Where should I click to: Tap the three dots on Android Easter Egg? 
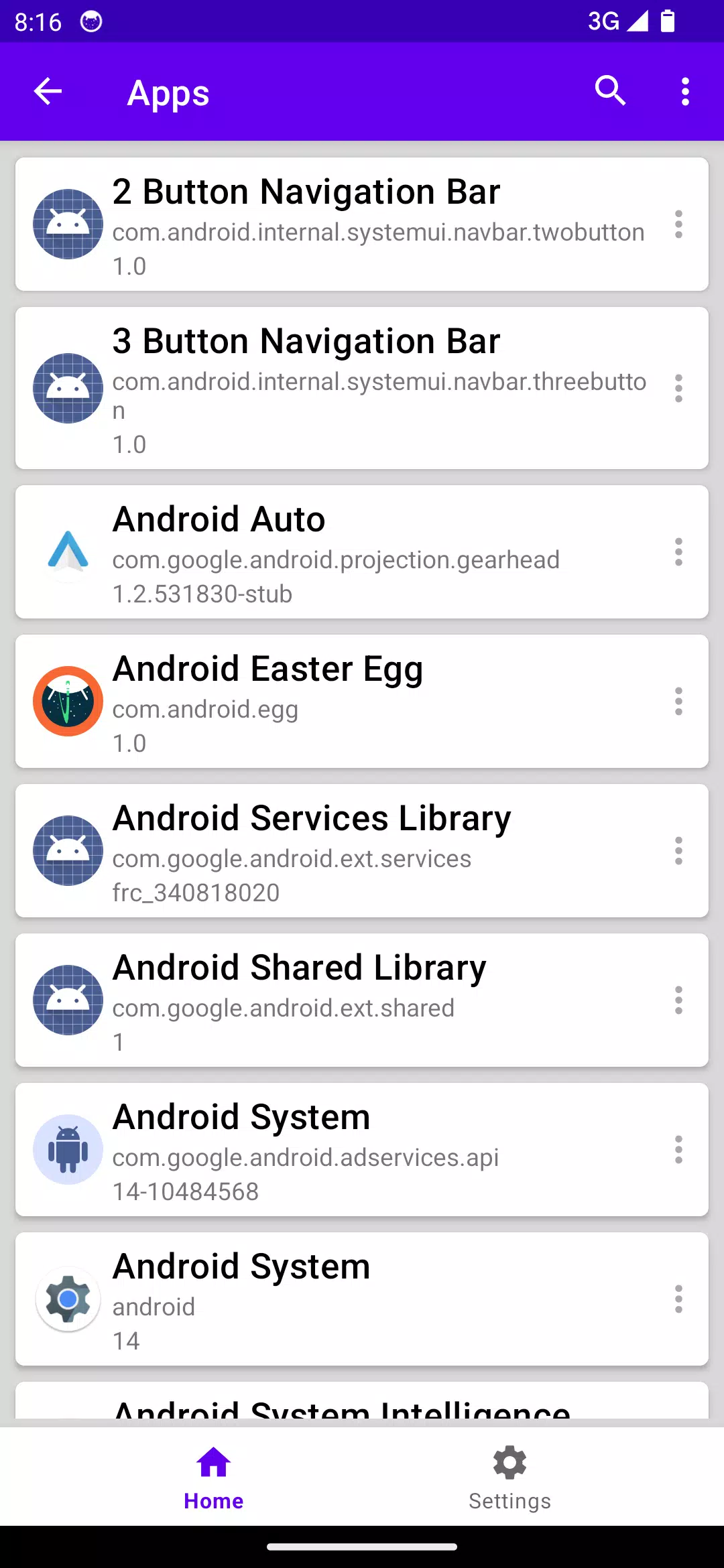(x=678, y=702)
